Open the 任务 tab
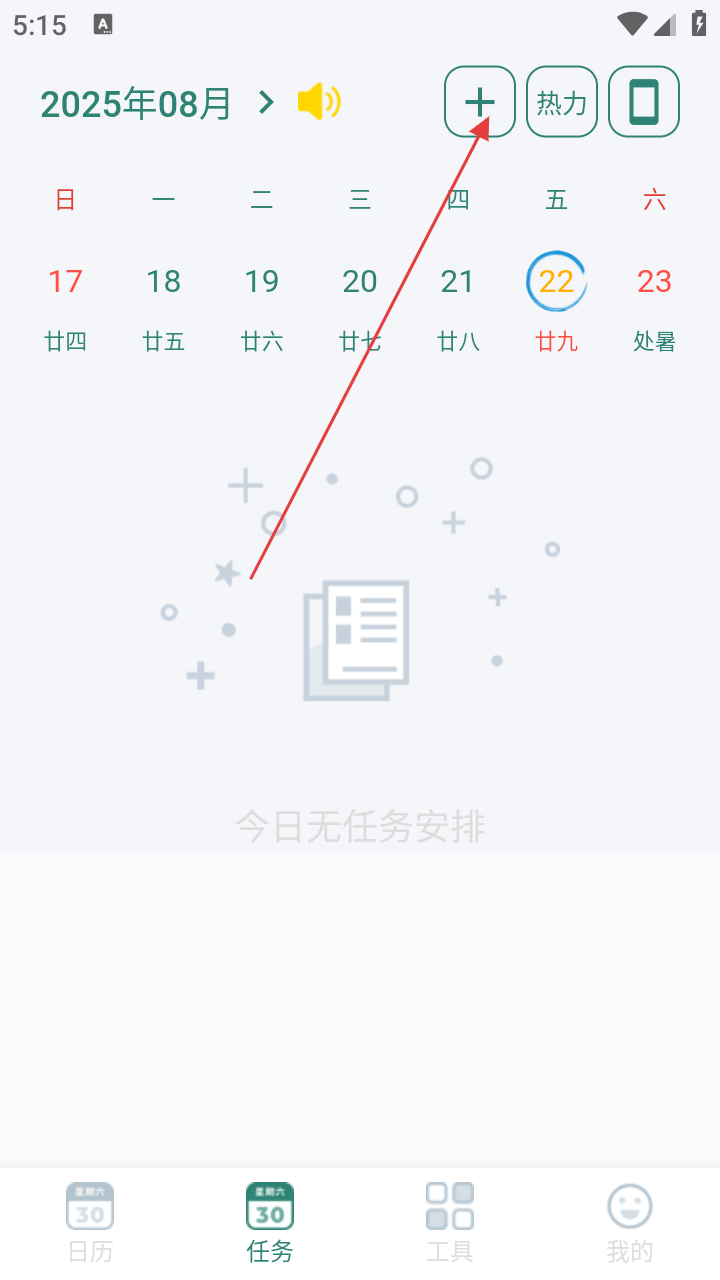 [x=270, y=1222]
